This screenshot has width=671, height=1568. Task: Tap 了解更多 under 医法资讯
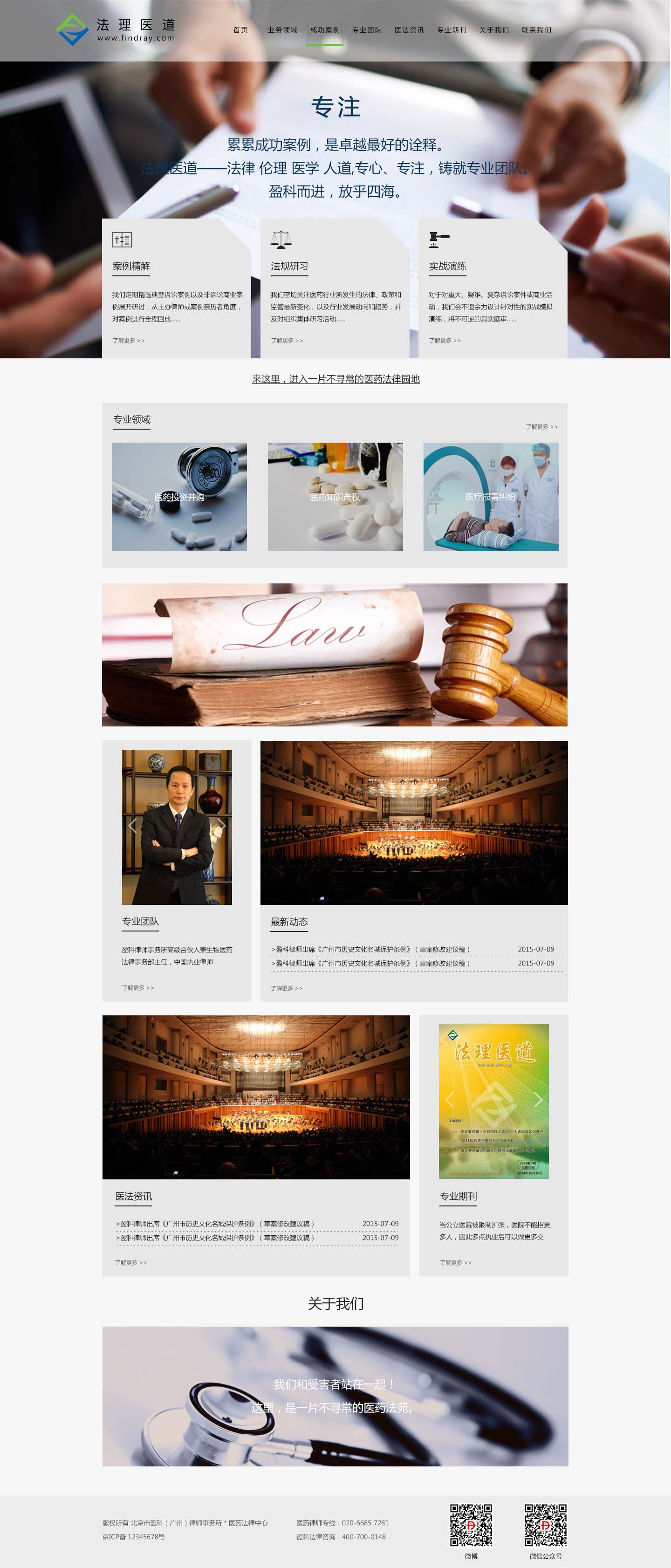[131, 1262]
